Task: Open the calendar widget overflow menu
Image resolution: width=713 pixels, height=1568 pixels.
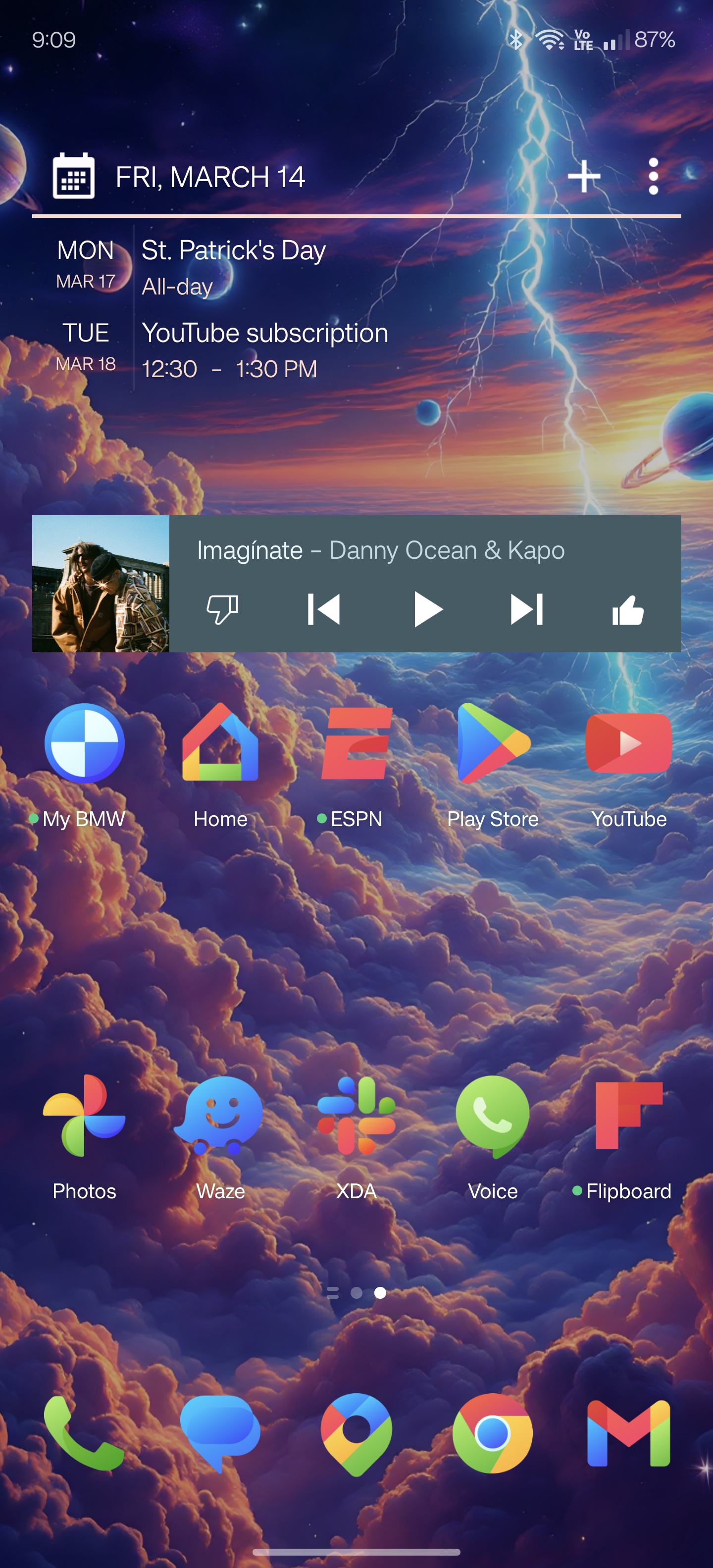Action: 653,177
